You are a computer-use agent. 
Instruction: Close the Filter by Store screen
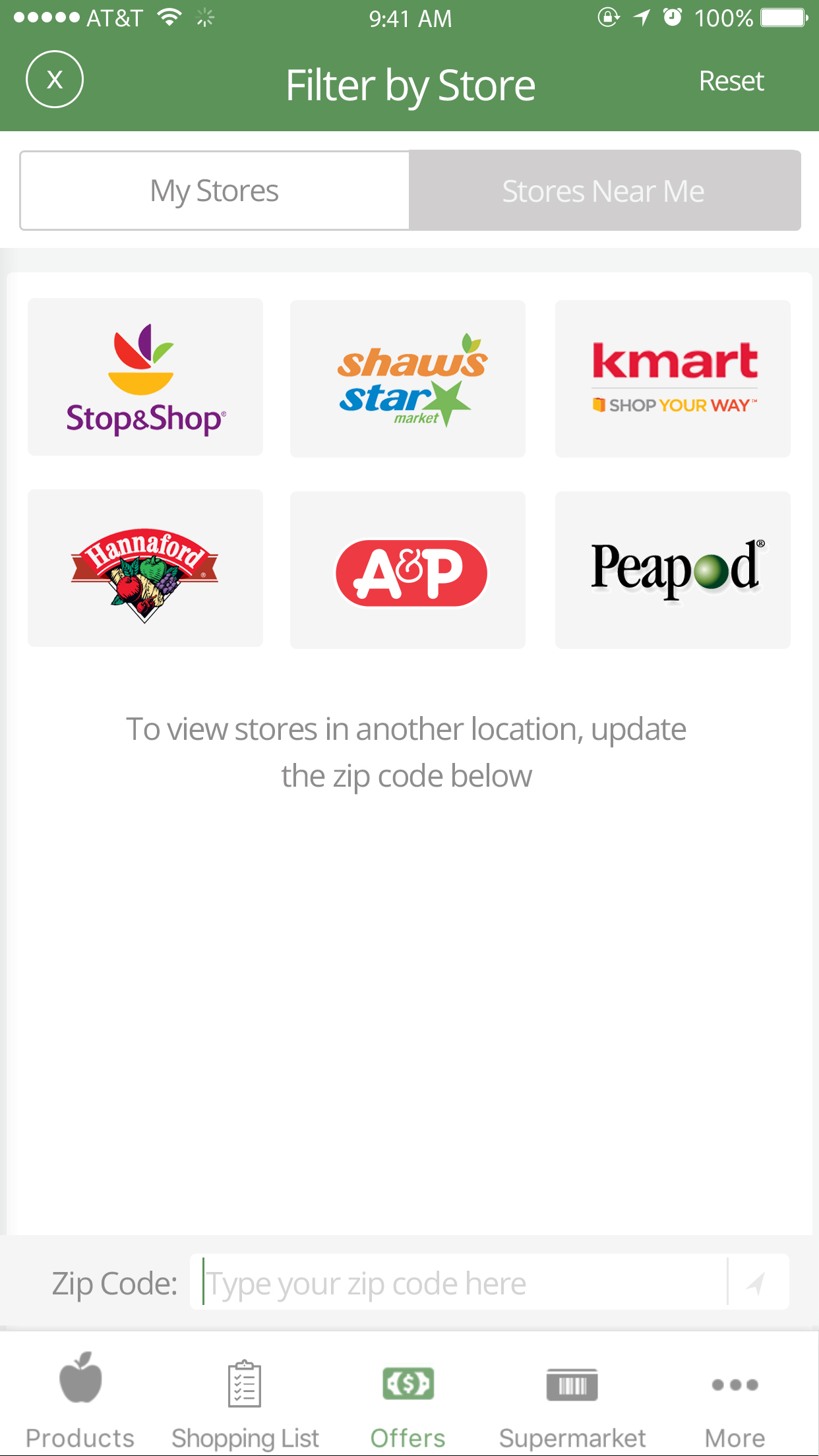[x=55, y=80]
